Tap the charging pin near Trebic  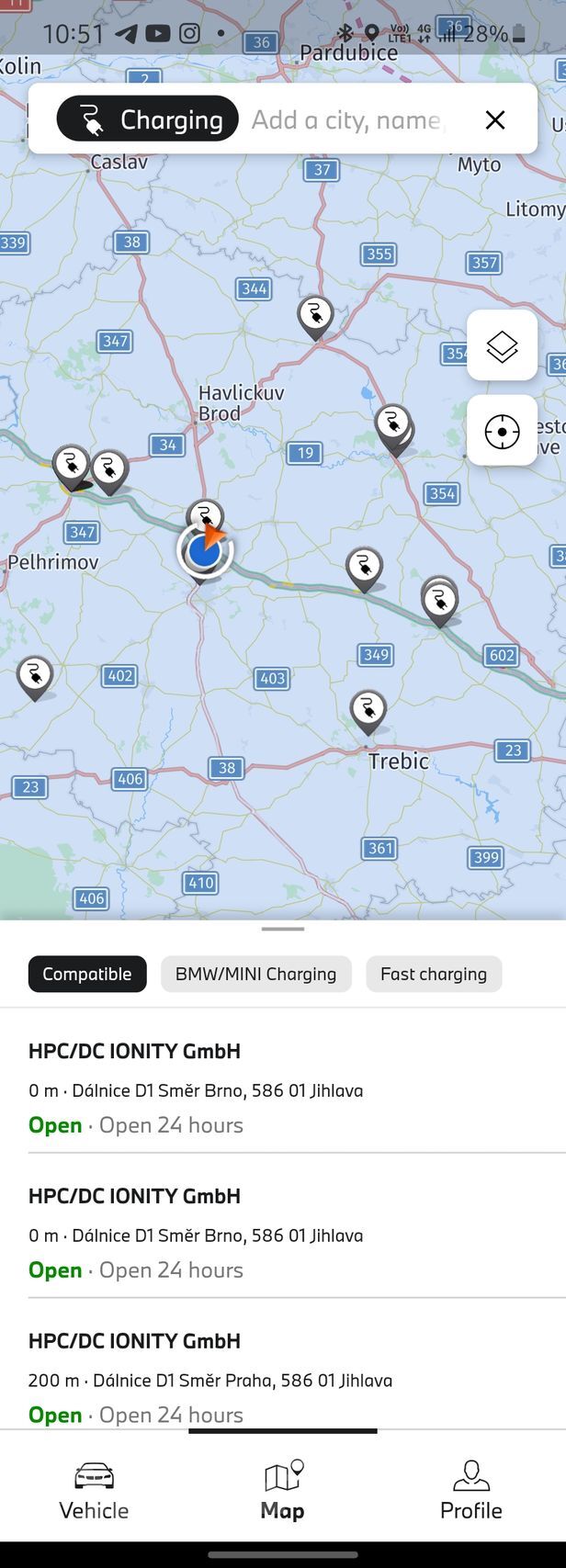pos(368,709)
